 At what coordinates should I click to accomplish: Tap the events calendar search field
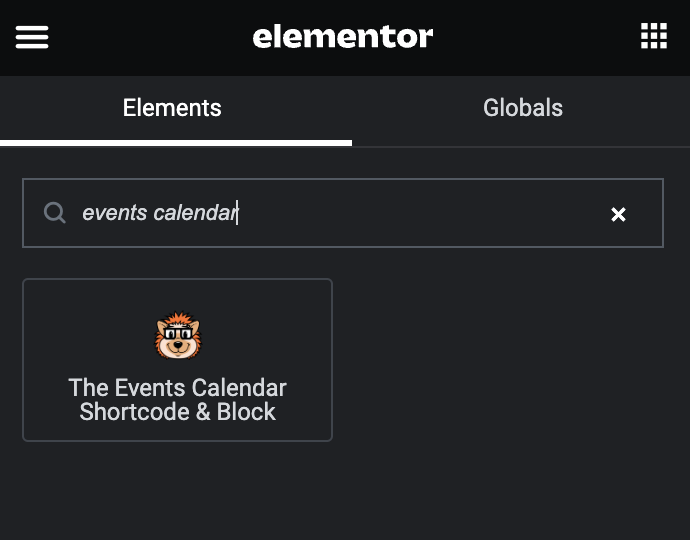330,213
